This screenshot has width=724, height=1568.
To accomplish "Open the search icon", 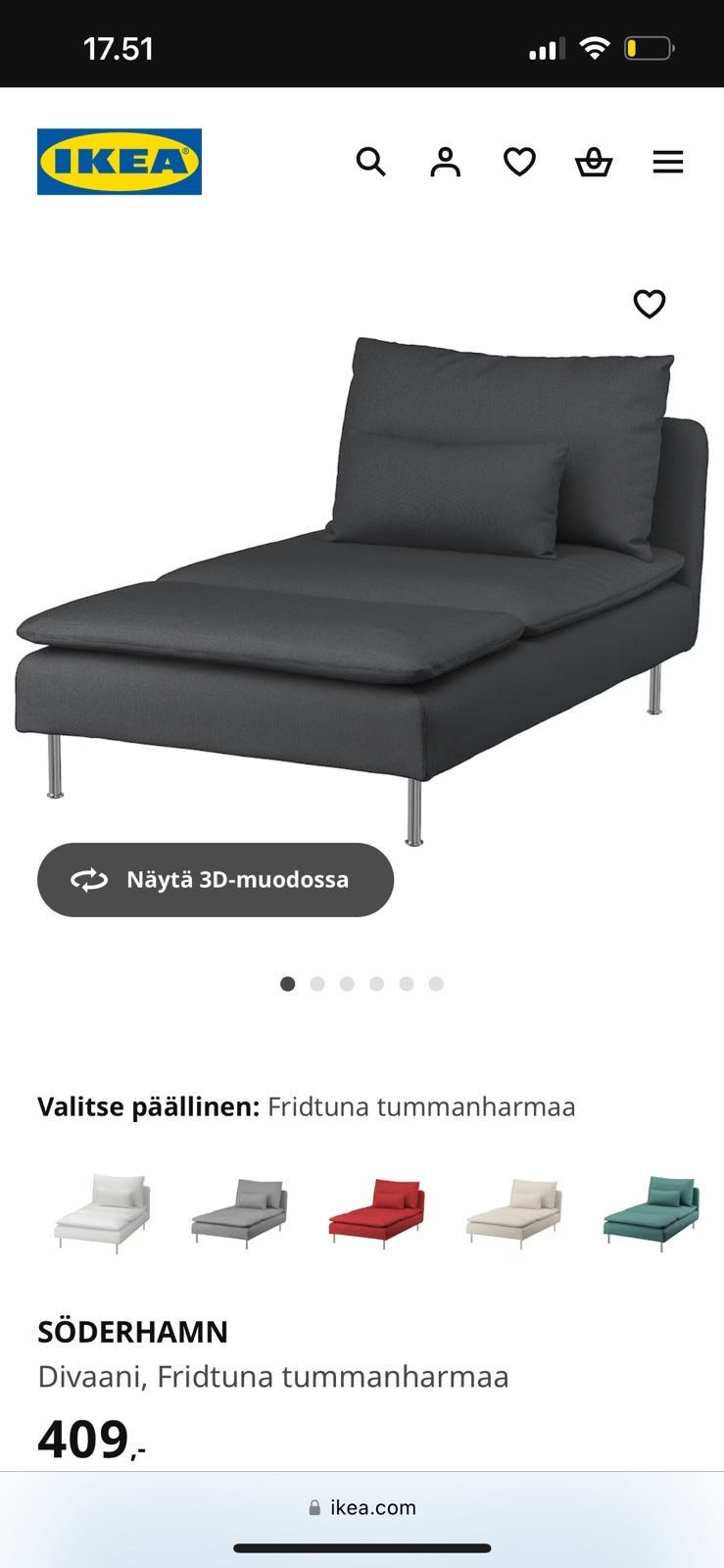I will tap(371, 162).
